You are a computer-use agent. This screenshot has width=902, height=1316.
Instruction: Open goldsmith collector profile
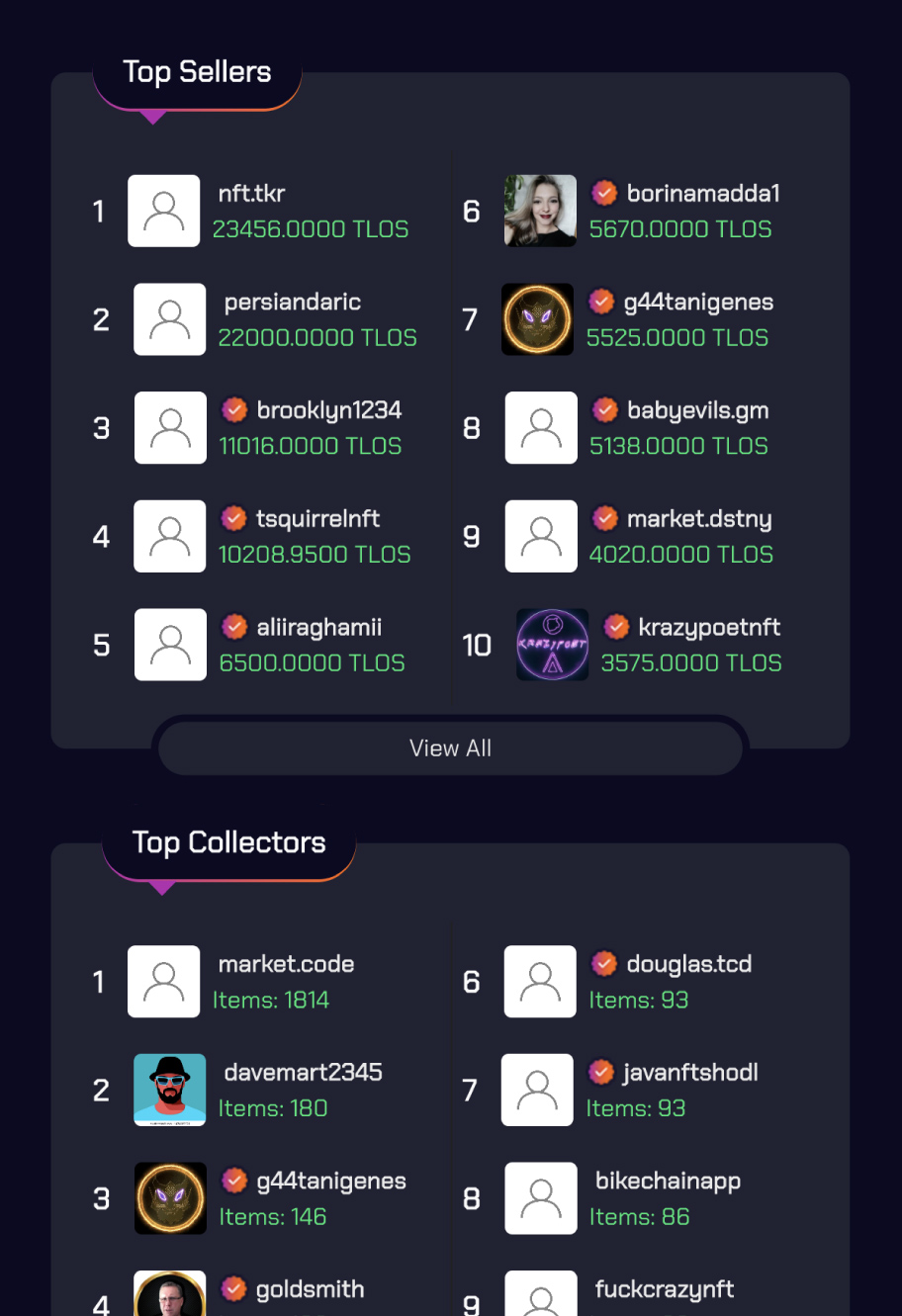tap(310, 1289)
